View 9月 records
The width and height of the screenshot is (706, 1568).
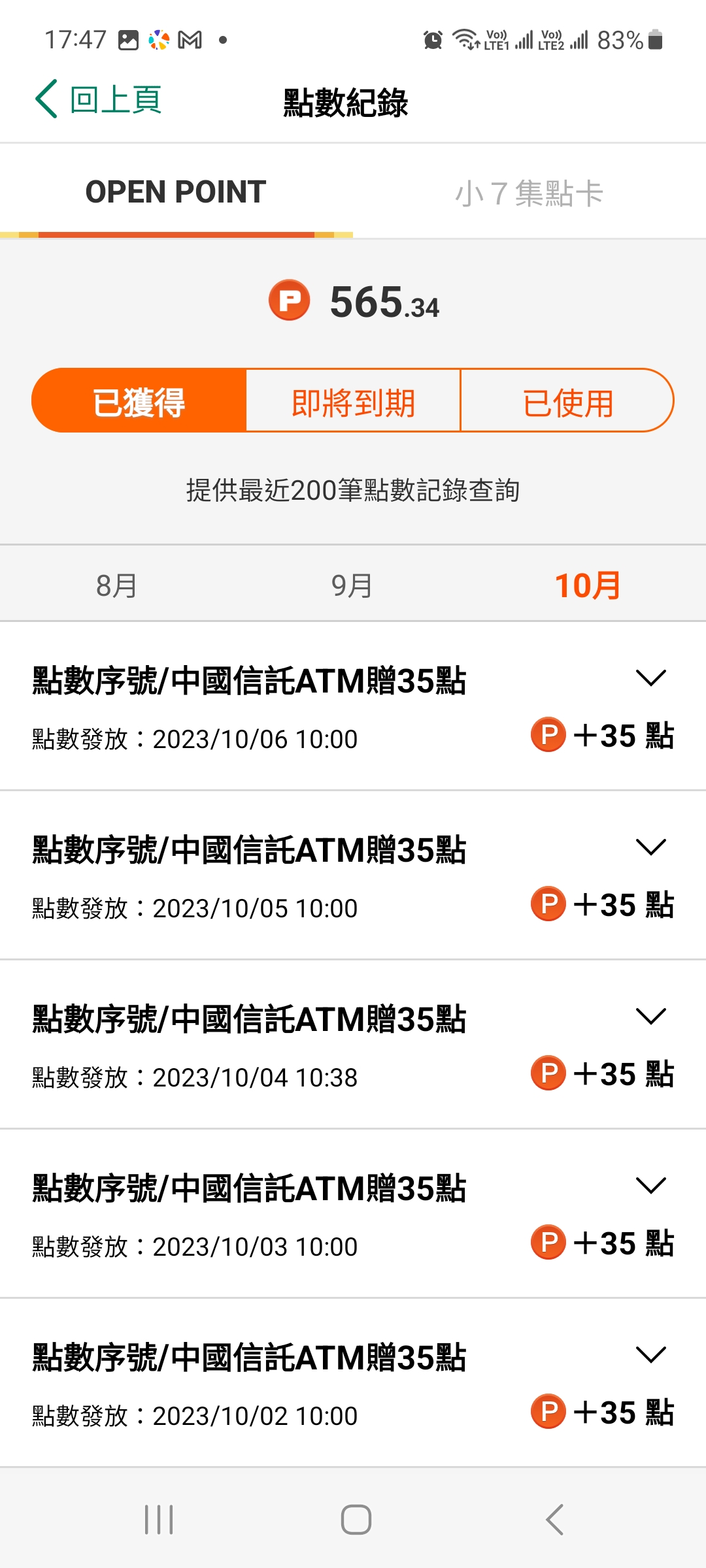point(352,585)
